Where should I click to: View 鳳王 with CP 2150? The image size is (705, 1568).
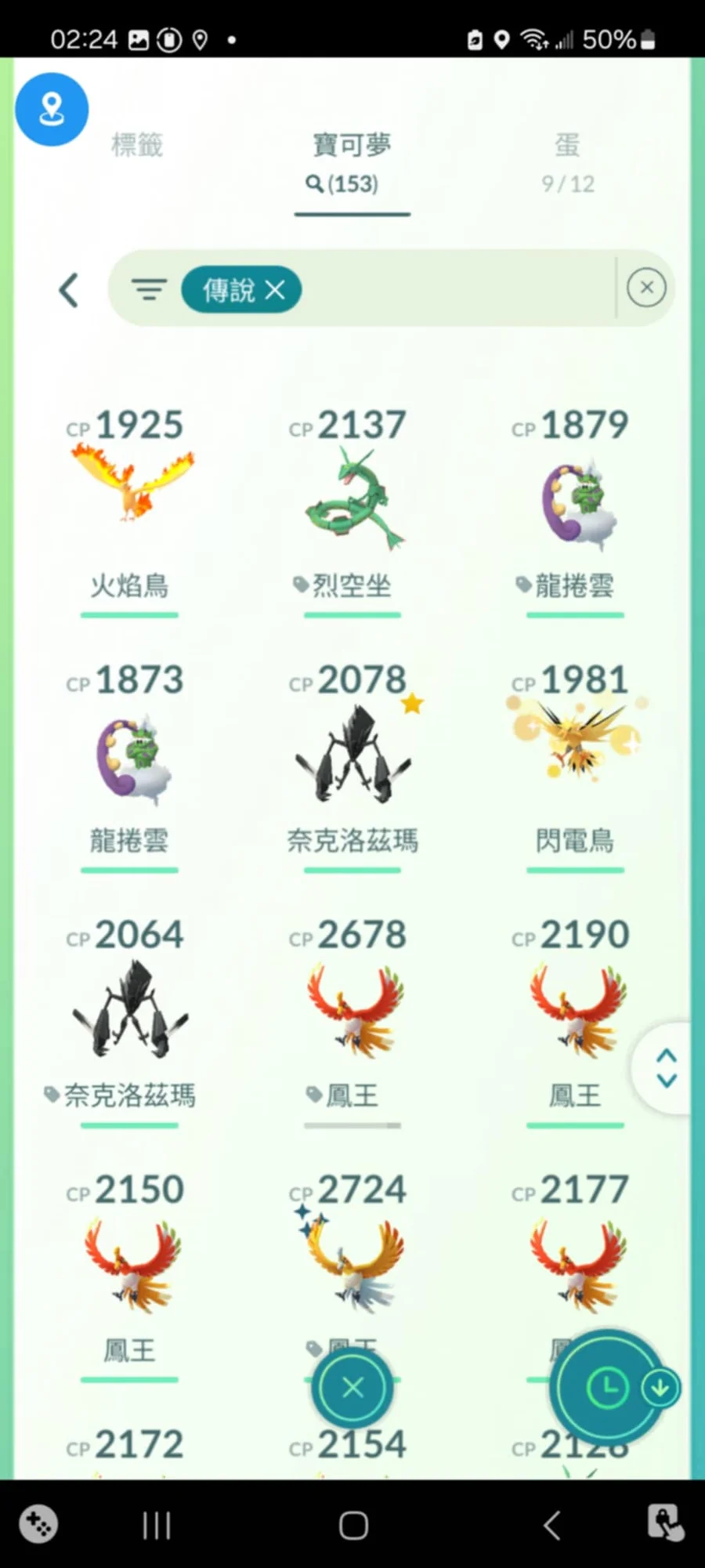click(130, 1275)
